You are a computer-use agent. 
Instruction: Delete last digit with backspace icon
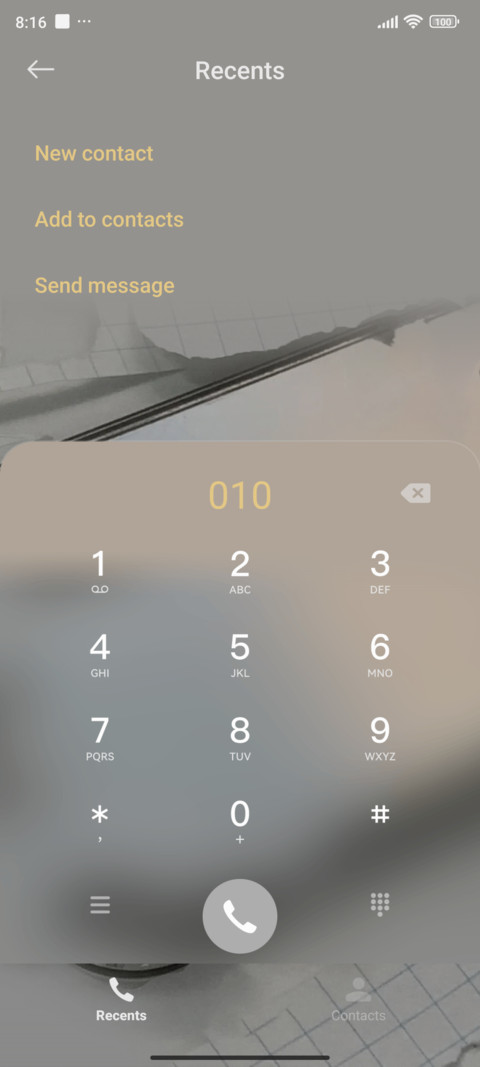[415, 493]
